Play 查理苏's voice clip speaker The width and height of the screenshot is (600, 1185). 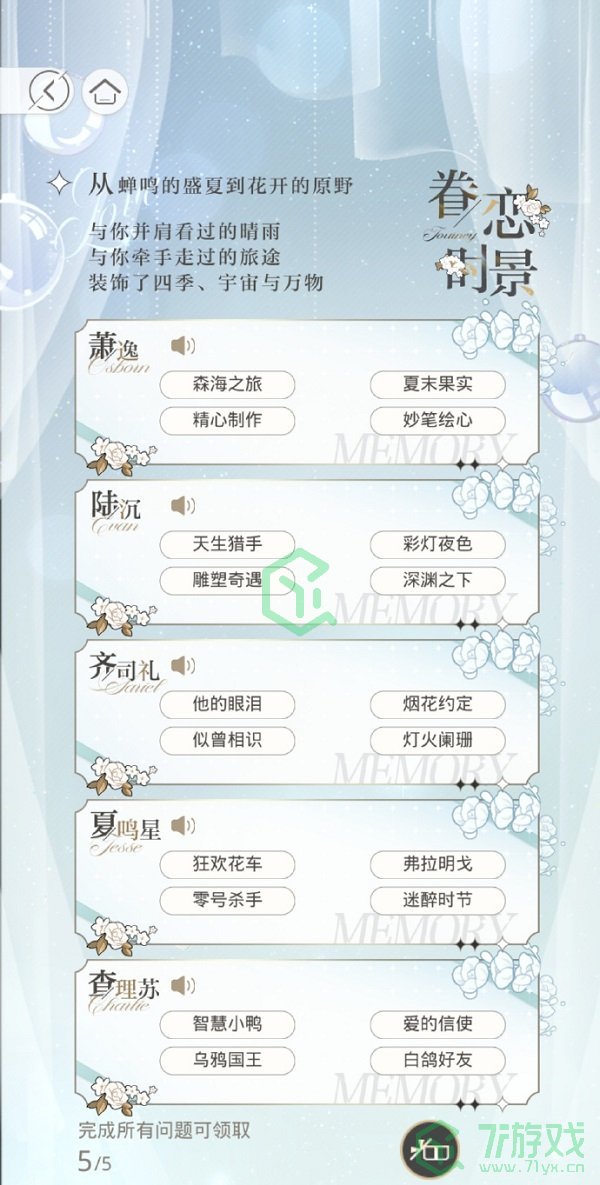pyautogui.click(x=182, y=986)
